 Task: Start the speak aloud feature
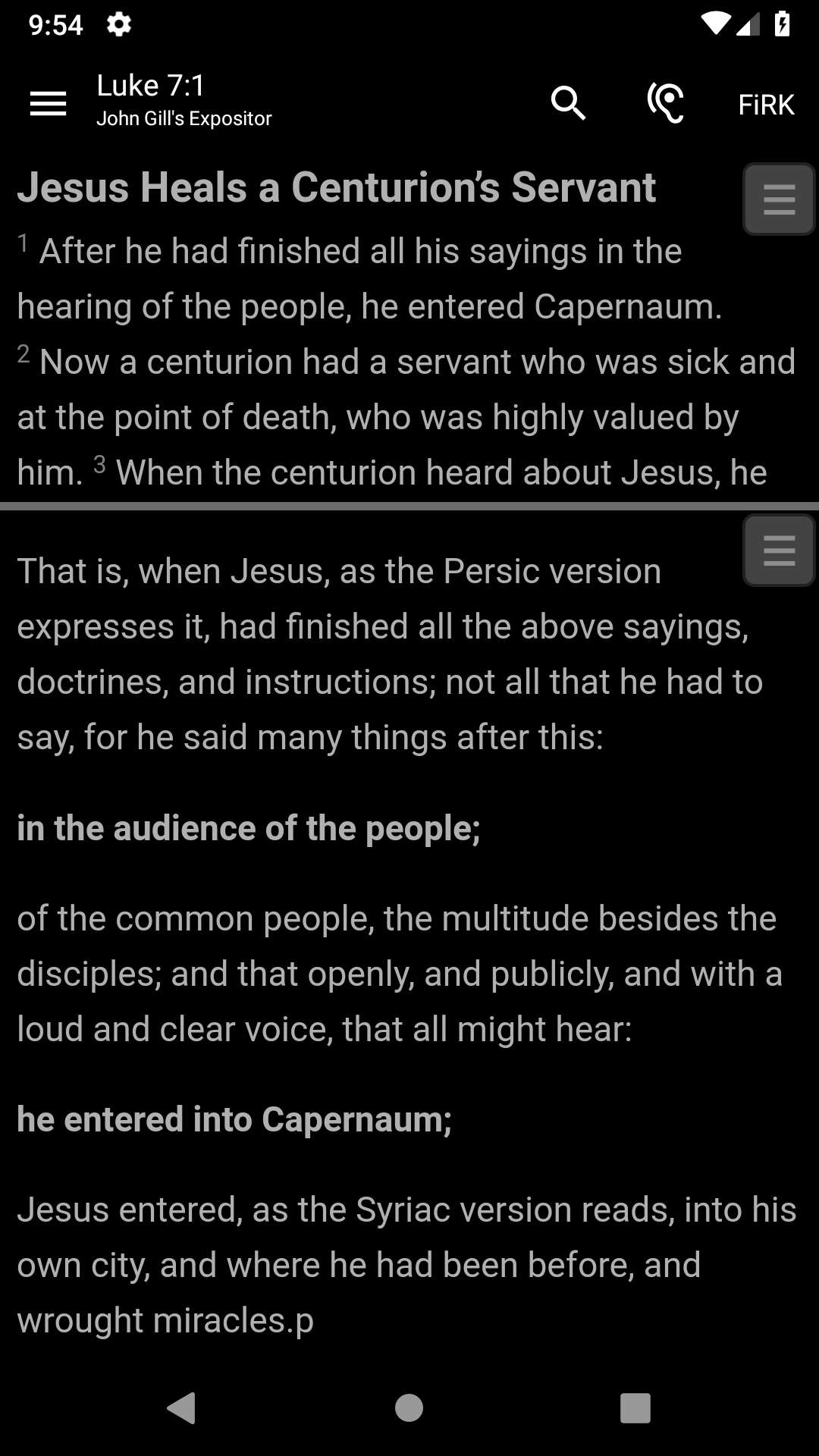(x=665, y=103)
